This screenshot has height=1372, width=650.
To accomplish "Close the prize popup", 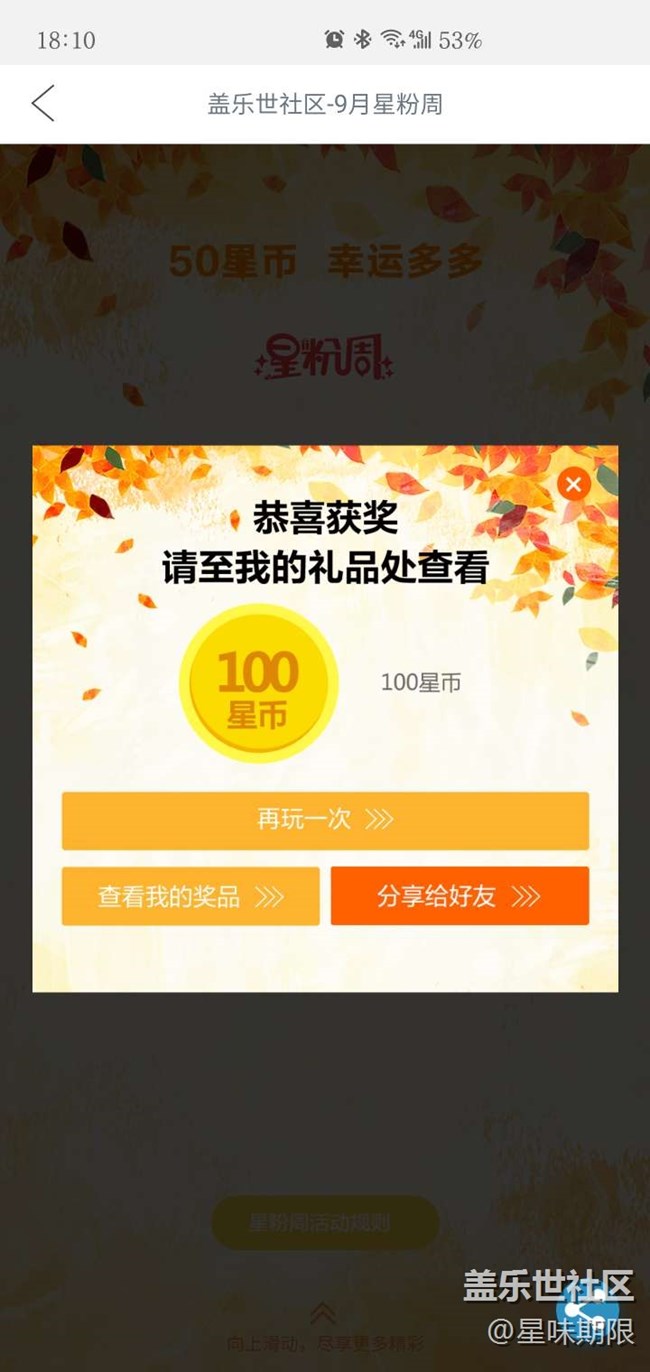I will (573, 485).
